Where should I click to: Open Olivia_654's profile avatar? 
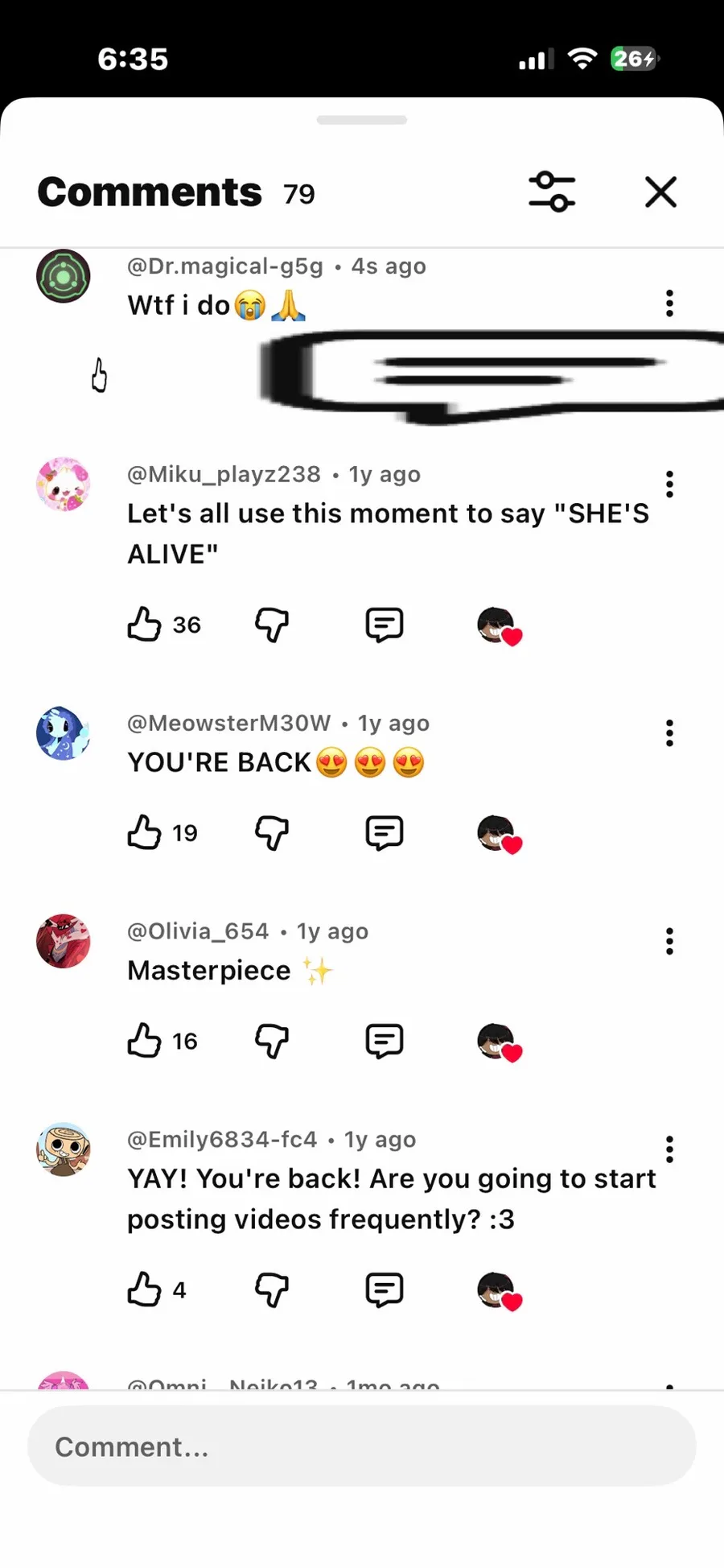click(64, 941)
